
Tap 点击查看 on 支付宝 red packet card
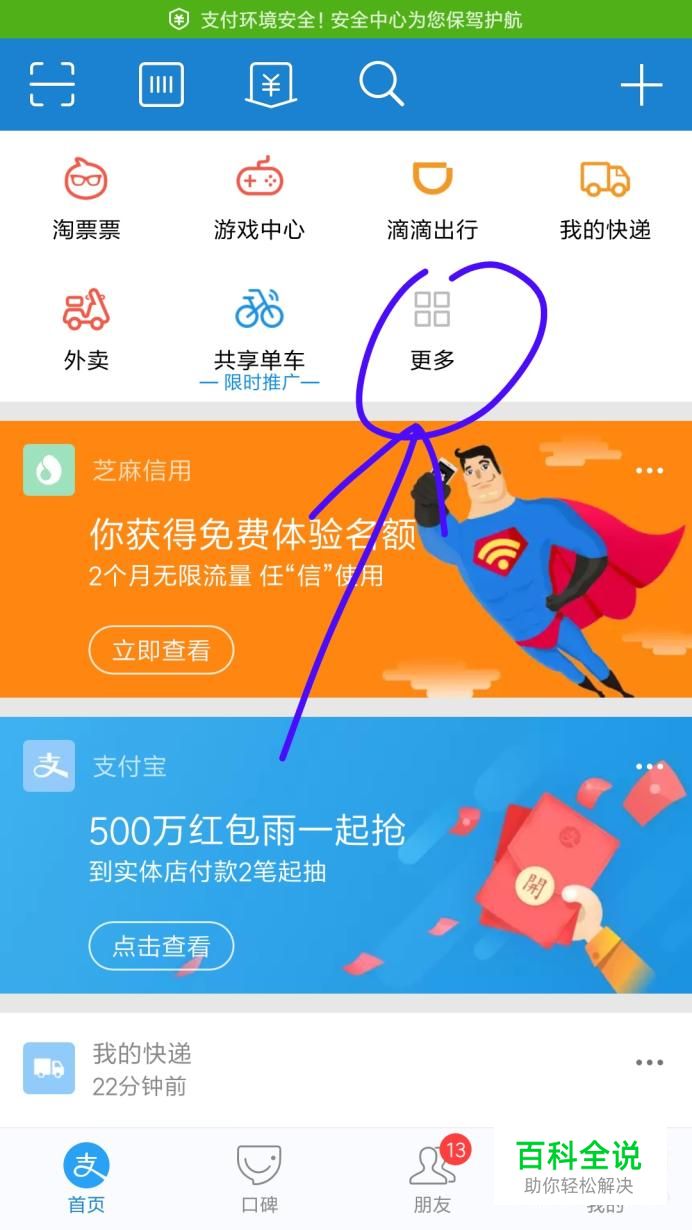coord(161,946)
